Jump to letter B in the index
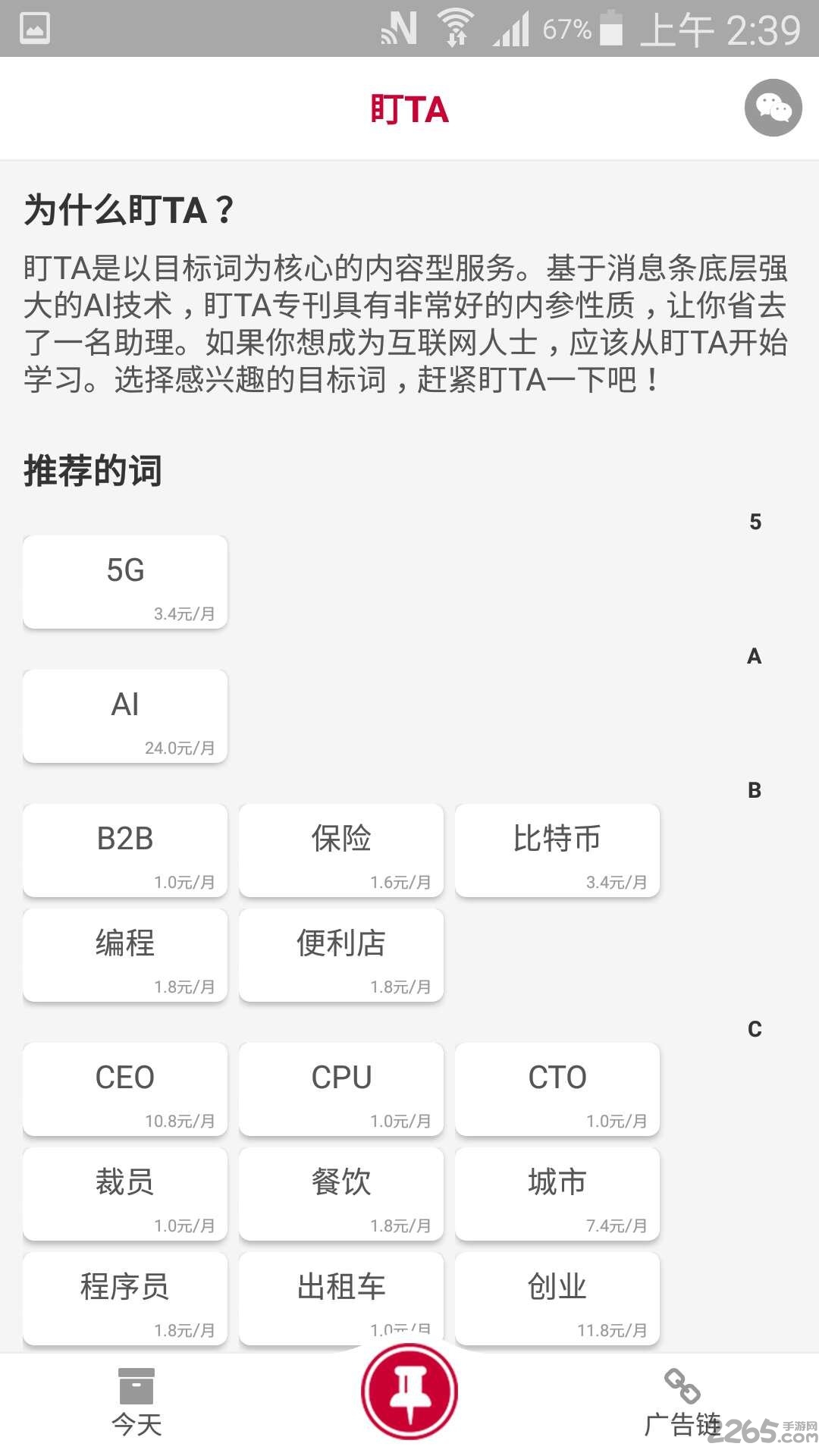 tap(755, 790)
